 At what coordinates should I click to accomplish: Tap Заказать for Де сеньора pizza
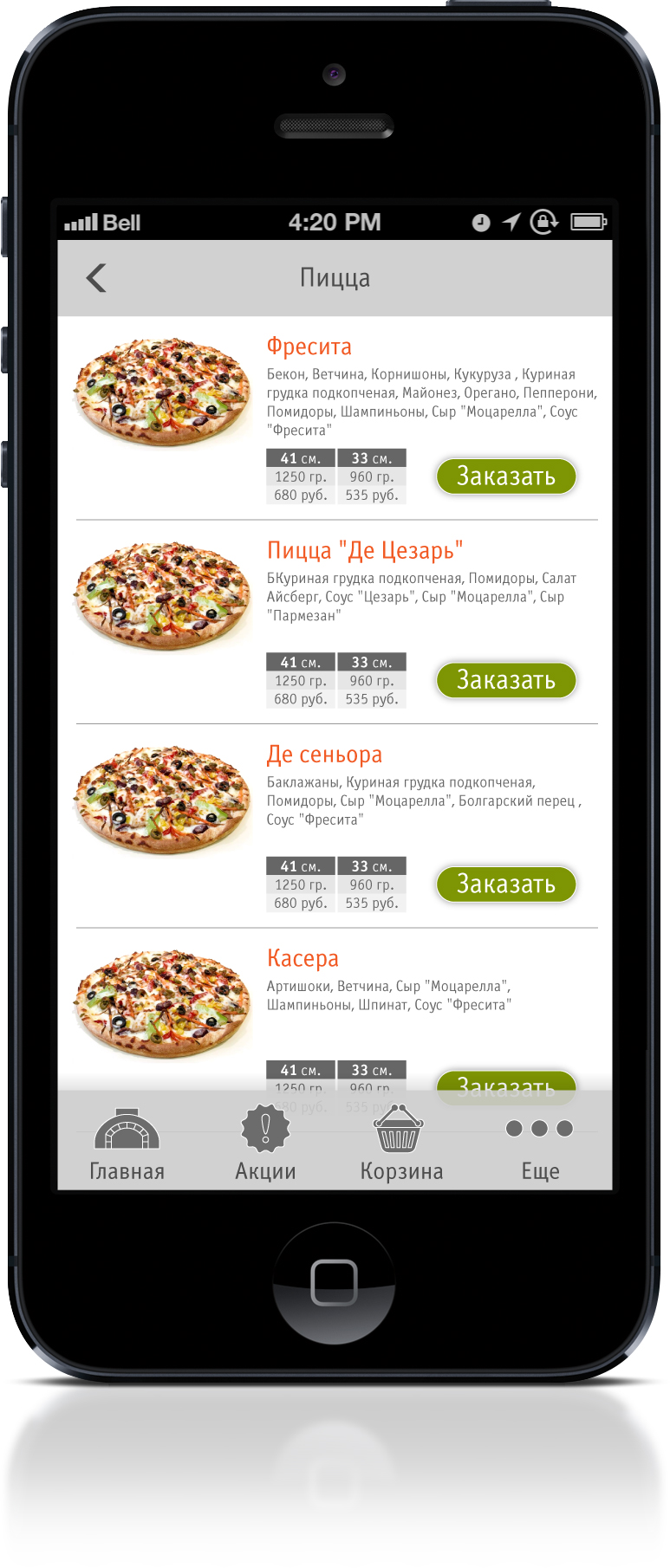(506, 884)
